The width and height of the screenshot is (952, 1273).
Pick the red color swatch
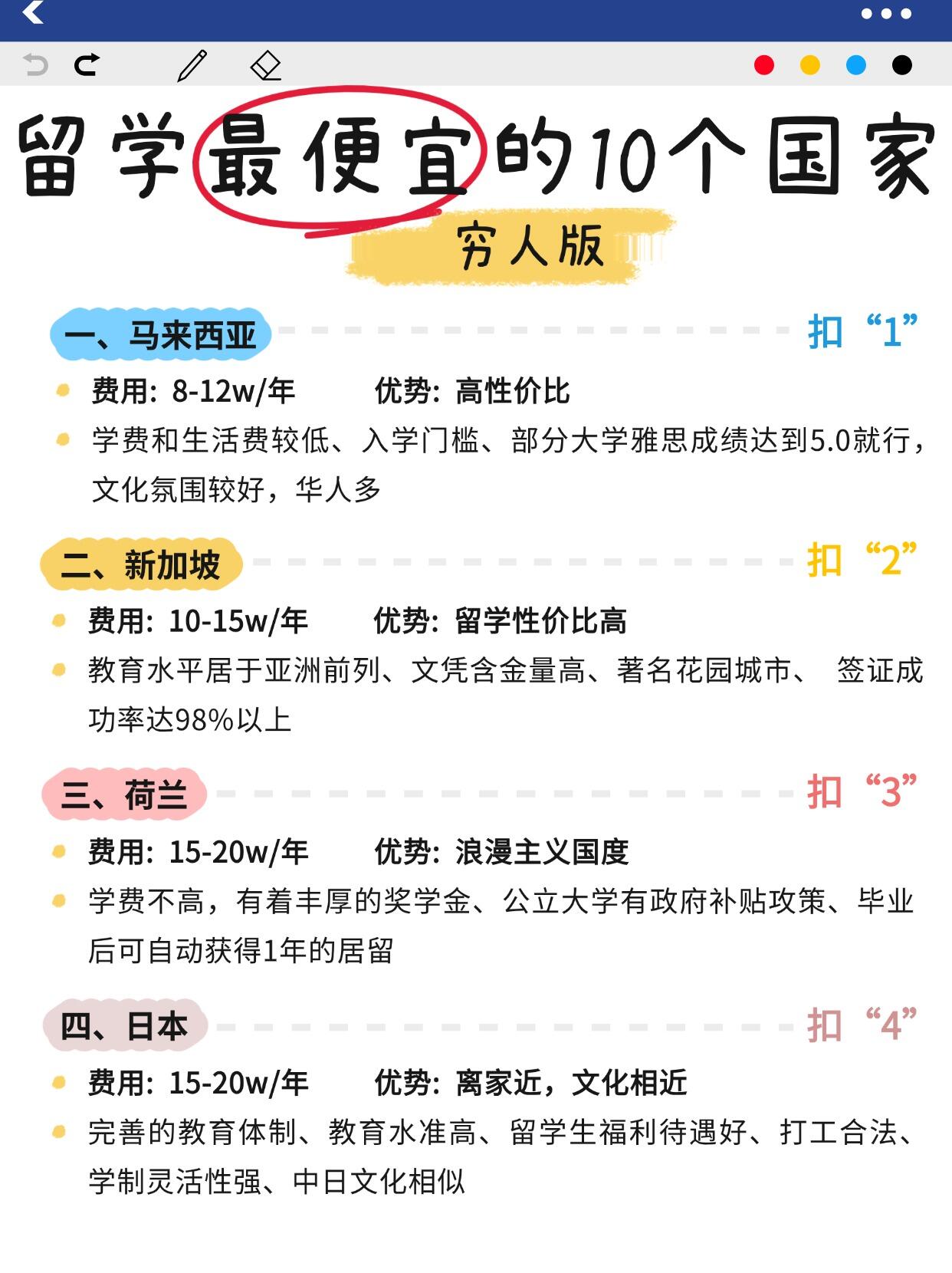[x=763, y=67]
